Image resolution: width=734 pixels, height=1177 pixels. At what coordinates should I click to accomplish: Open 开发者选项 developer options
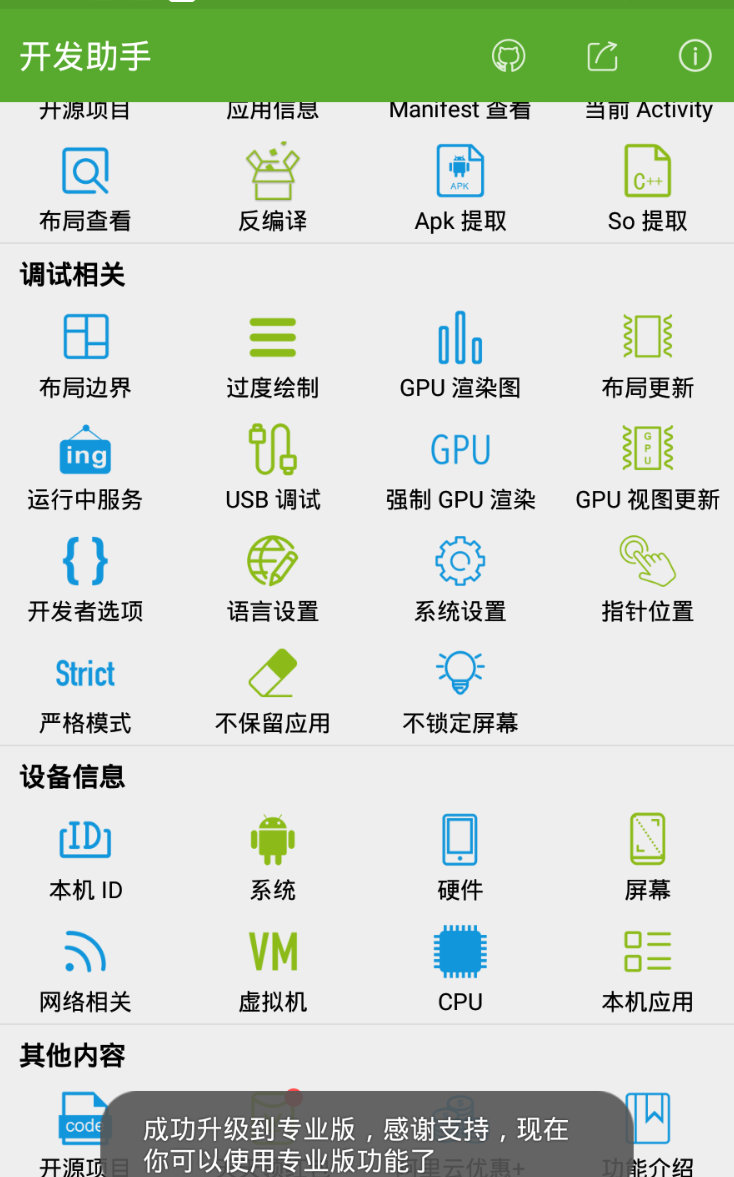(x=84, y=580)
